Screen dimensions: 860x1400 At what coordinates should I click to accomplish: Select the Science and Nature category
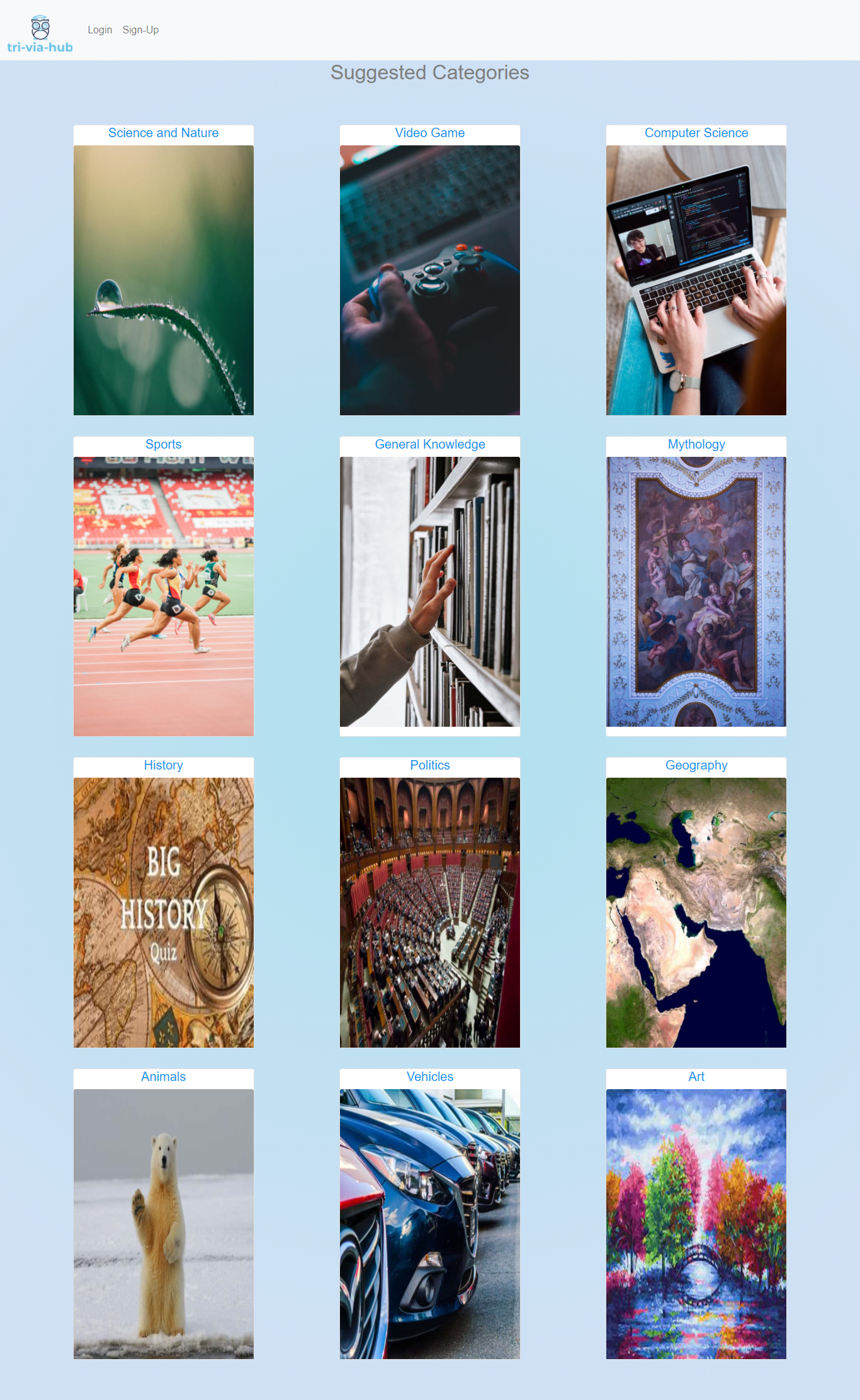coord(163,133)
